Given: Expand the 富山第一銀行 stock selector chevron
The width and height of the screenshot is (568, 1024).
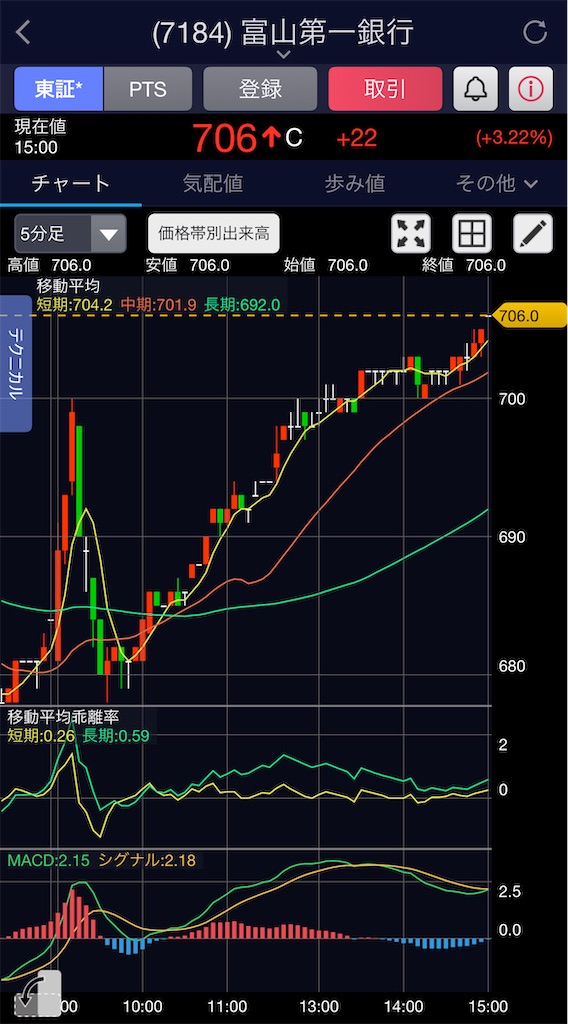Looking at the screenshot, I should point(283,55).
